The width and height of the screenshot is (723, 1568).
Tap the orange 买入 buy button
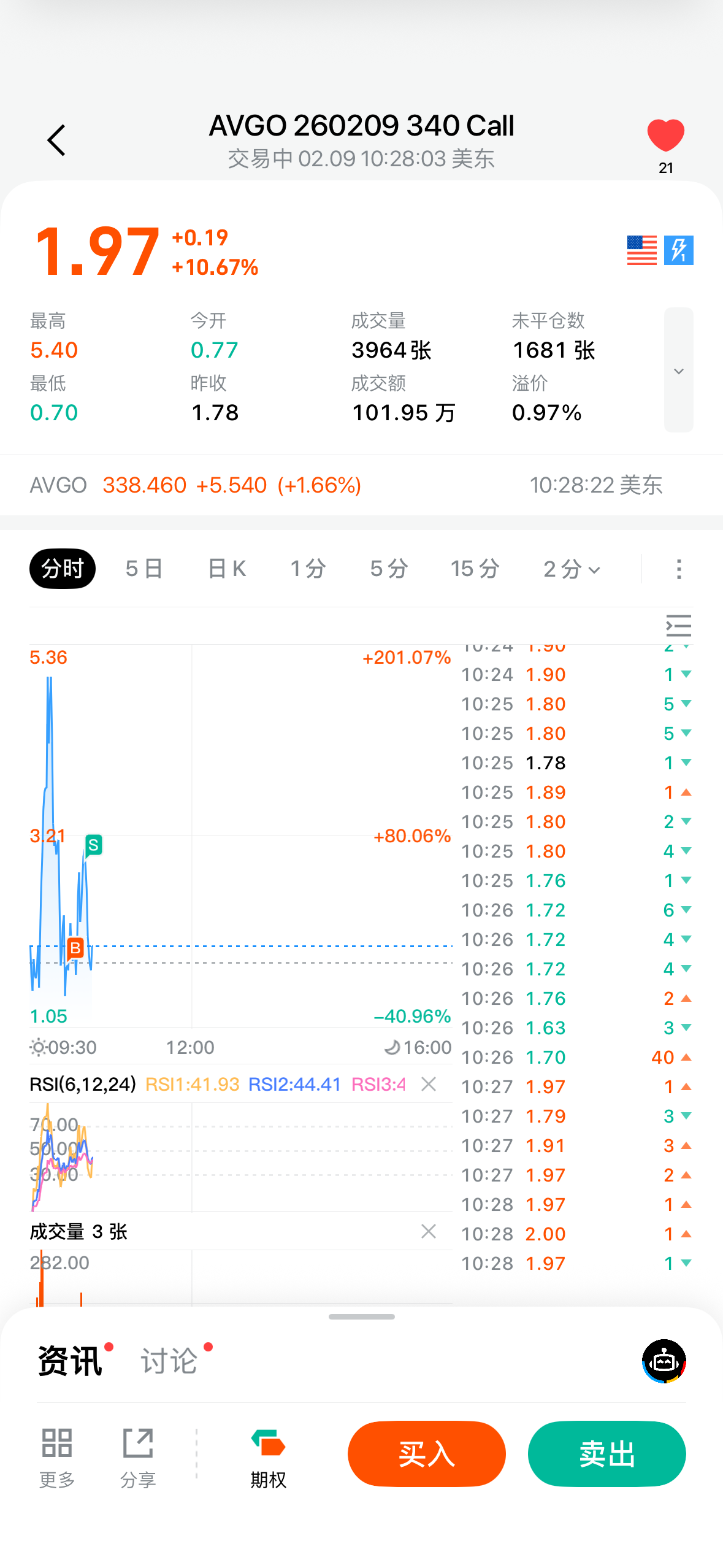click(x=426, y=1453)
